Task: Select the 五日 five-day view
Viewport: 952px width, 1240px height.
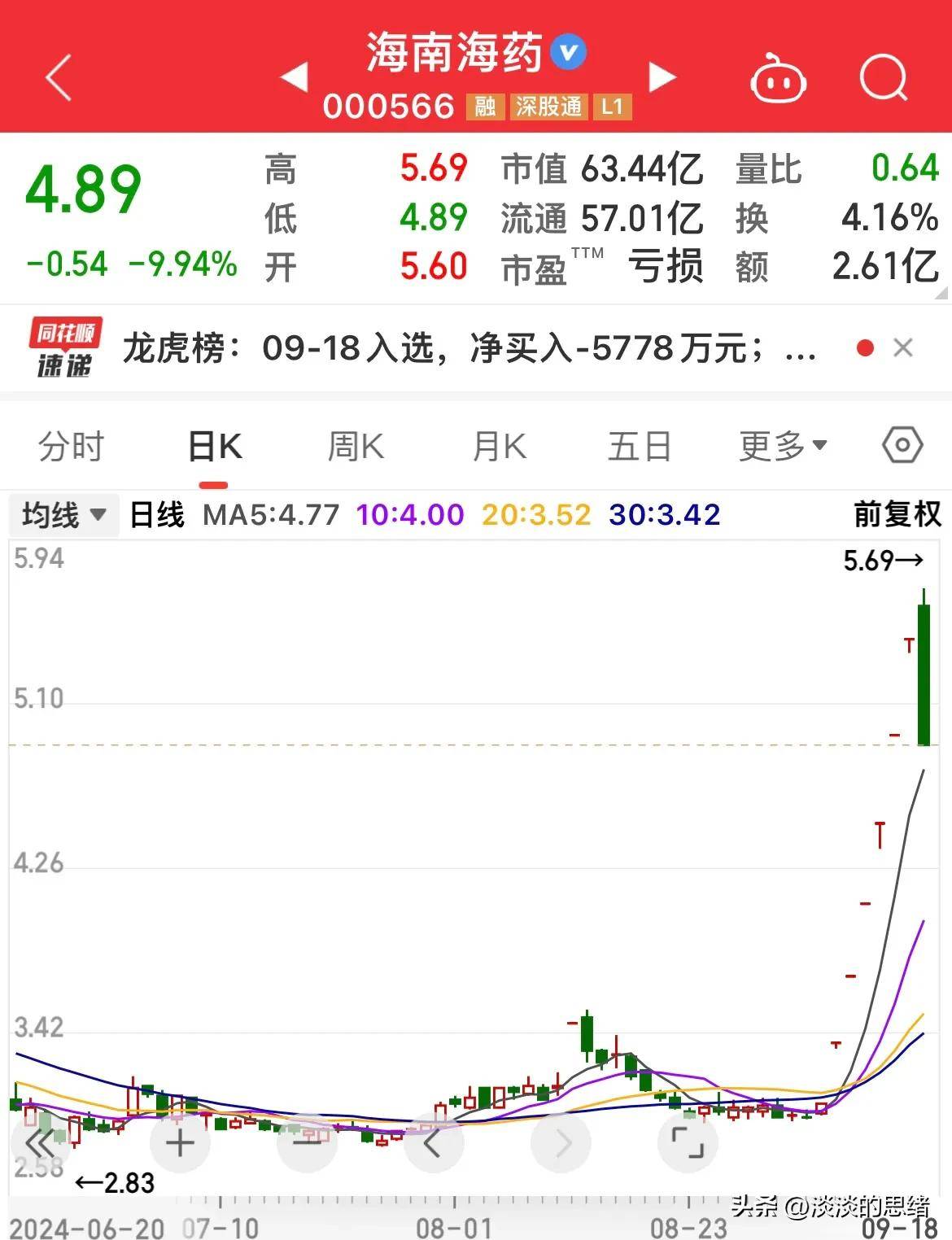Action: (640, 446)
